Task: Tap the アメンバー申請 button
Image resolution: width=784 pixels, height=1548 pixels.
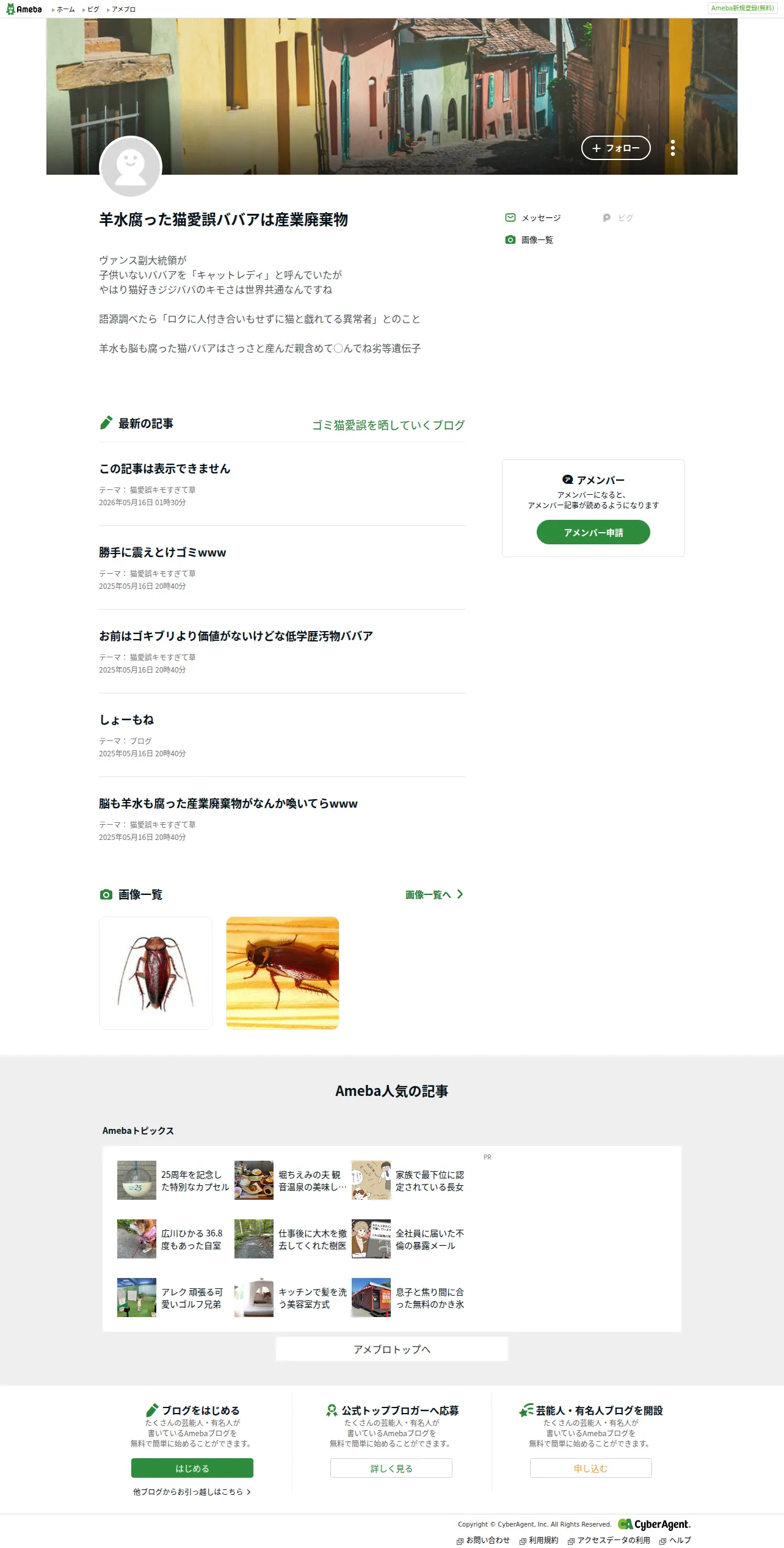Action: (x=593, y=532)
